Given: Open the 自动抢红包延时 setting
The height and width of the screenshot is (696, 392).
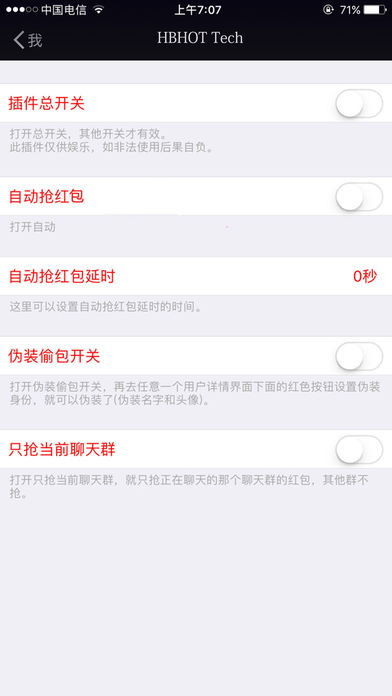Looking at the screenshot, I should [x=196, y=277].
